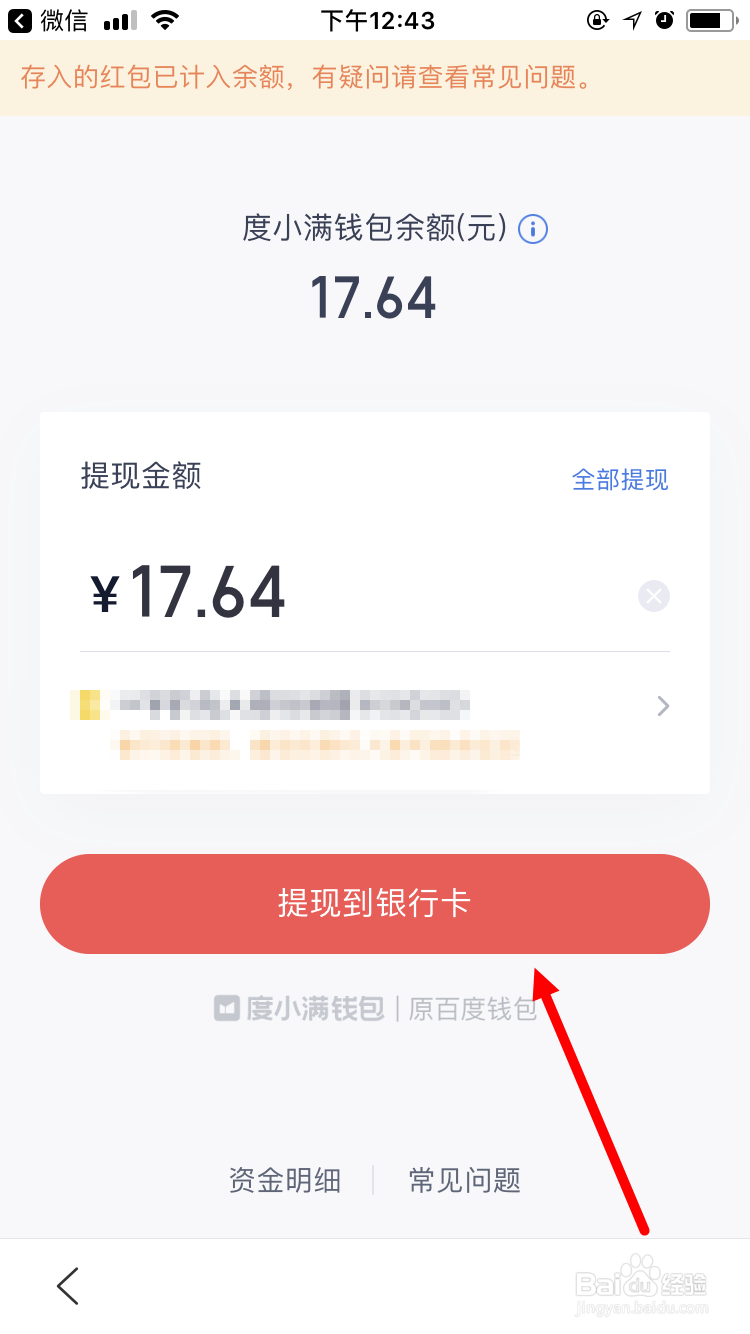Tap 提现到银行卡 to withdraw
The height and width of the screenshot is (1334, 750).
(375, 903)
